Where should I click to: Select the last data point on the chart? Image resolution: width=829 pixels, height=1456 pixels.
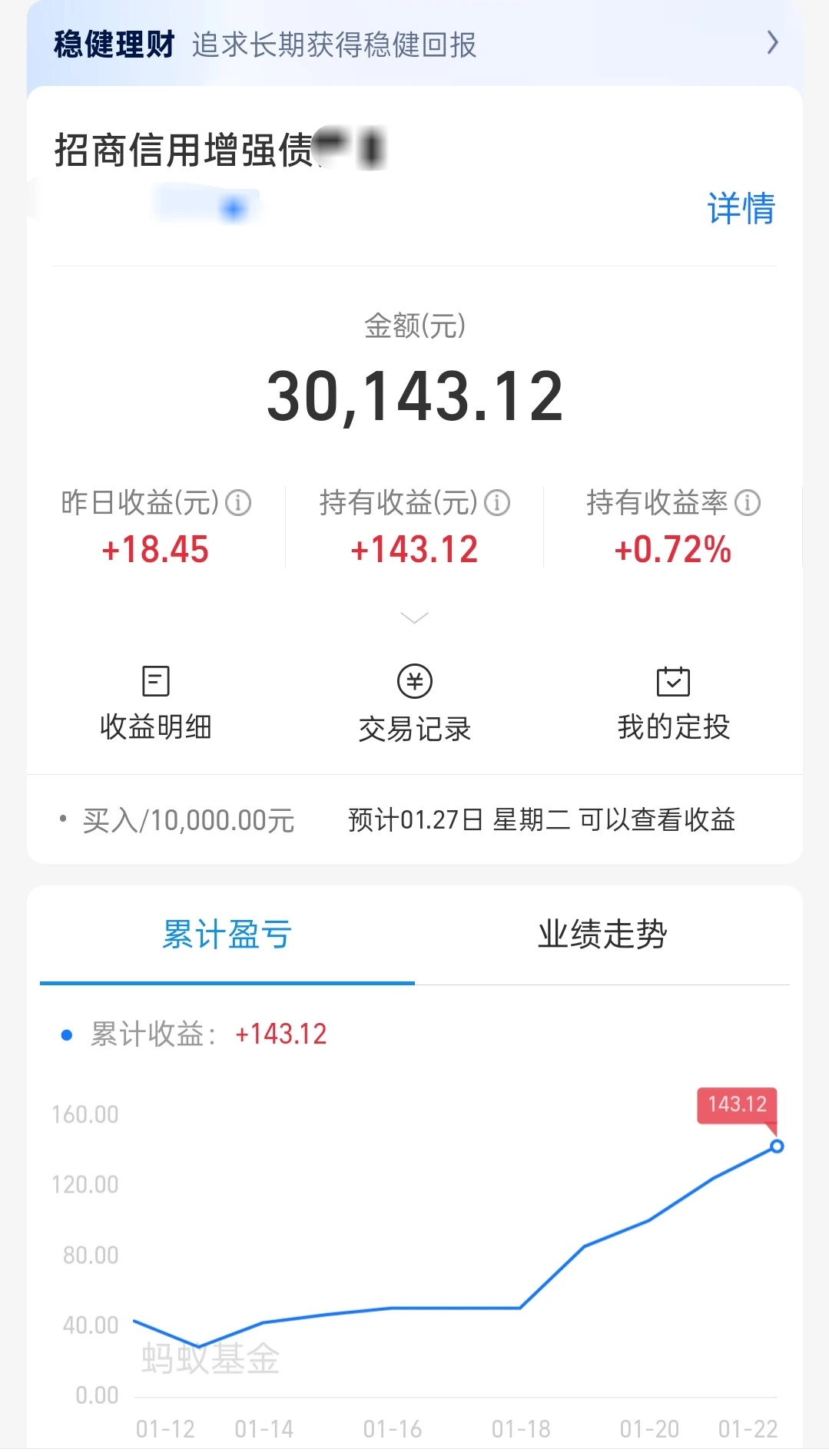pos(778,1147)
